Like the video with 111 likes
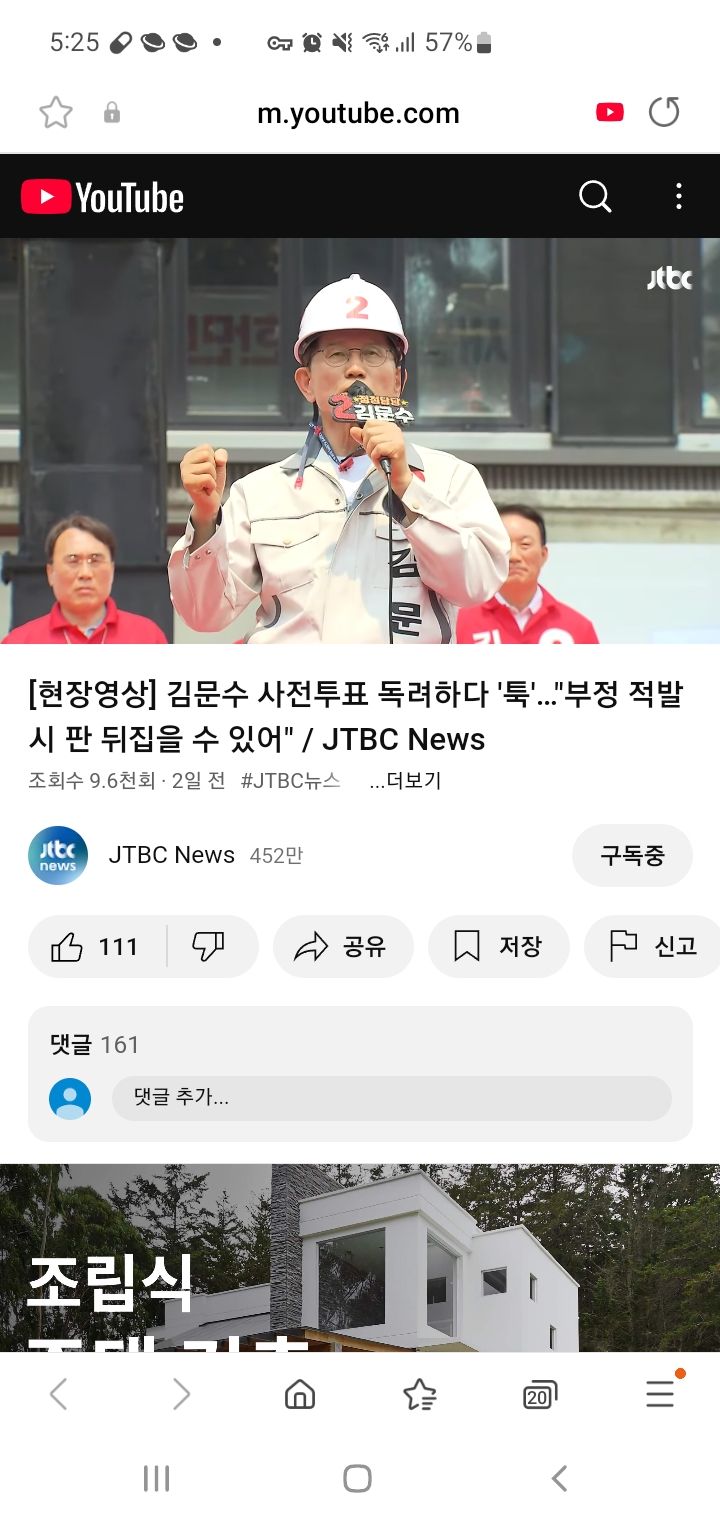 [x=97, y=946]
